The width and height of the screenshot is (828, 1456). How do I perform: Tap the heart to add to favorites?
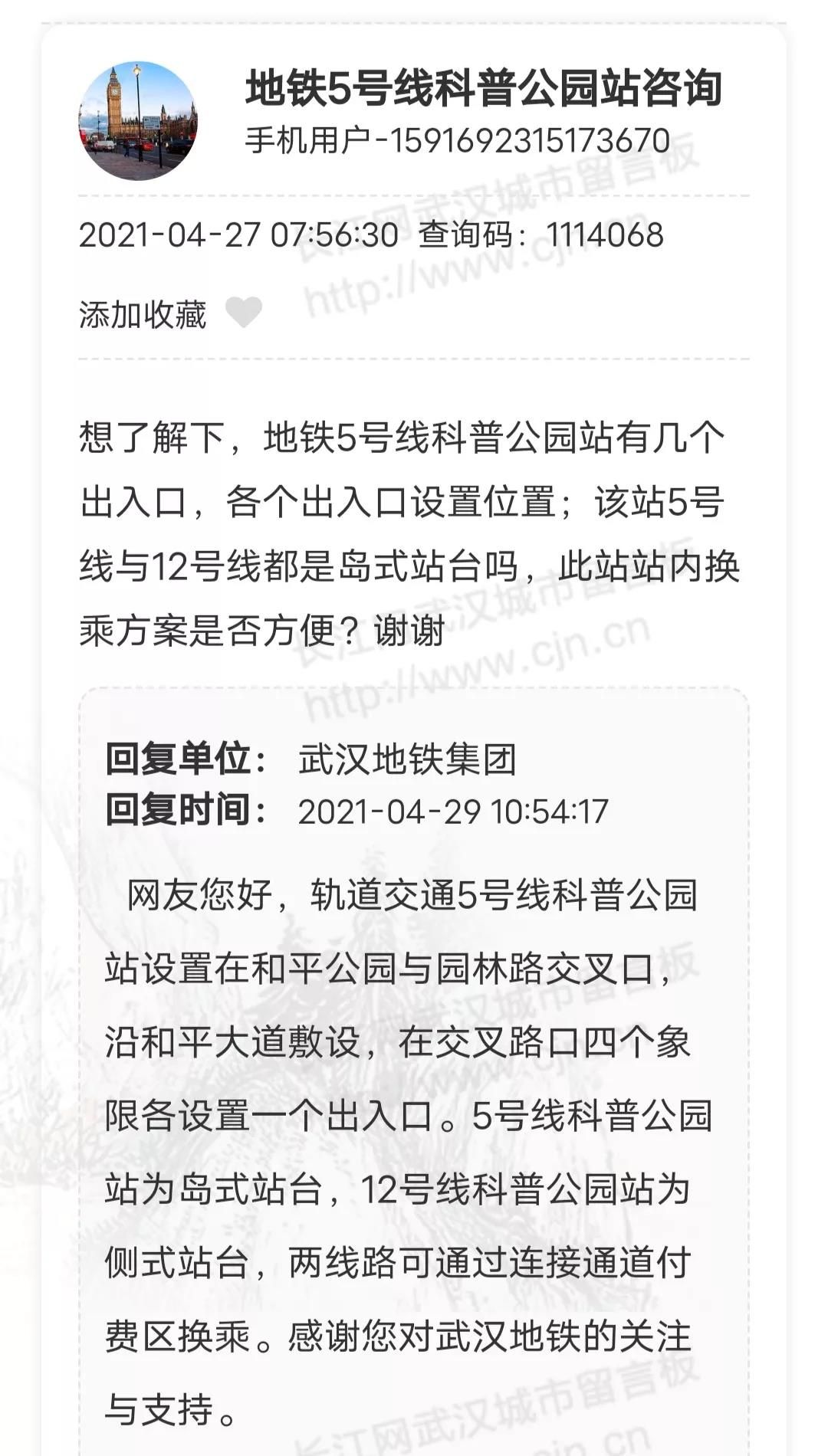244,313
